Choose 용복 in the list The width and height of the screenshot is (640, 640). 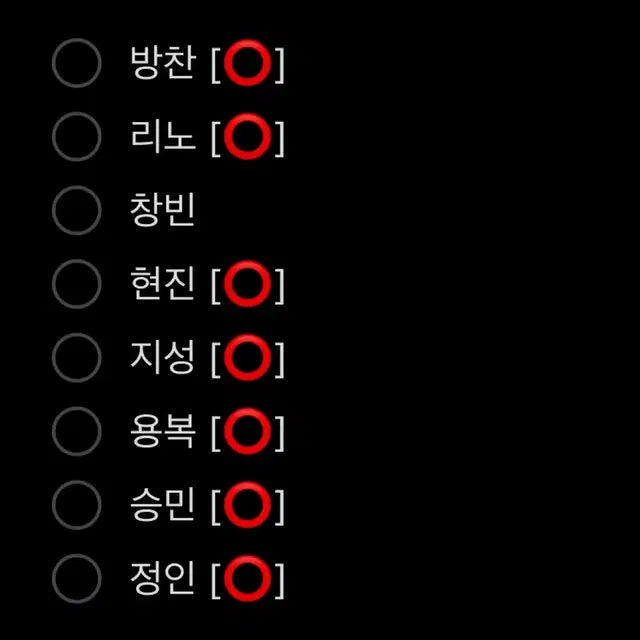(77, 431)
